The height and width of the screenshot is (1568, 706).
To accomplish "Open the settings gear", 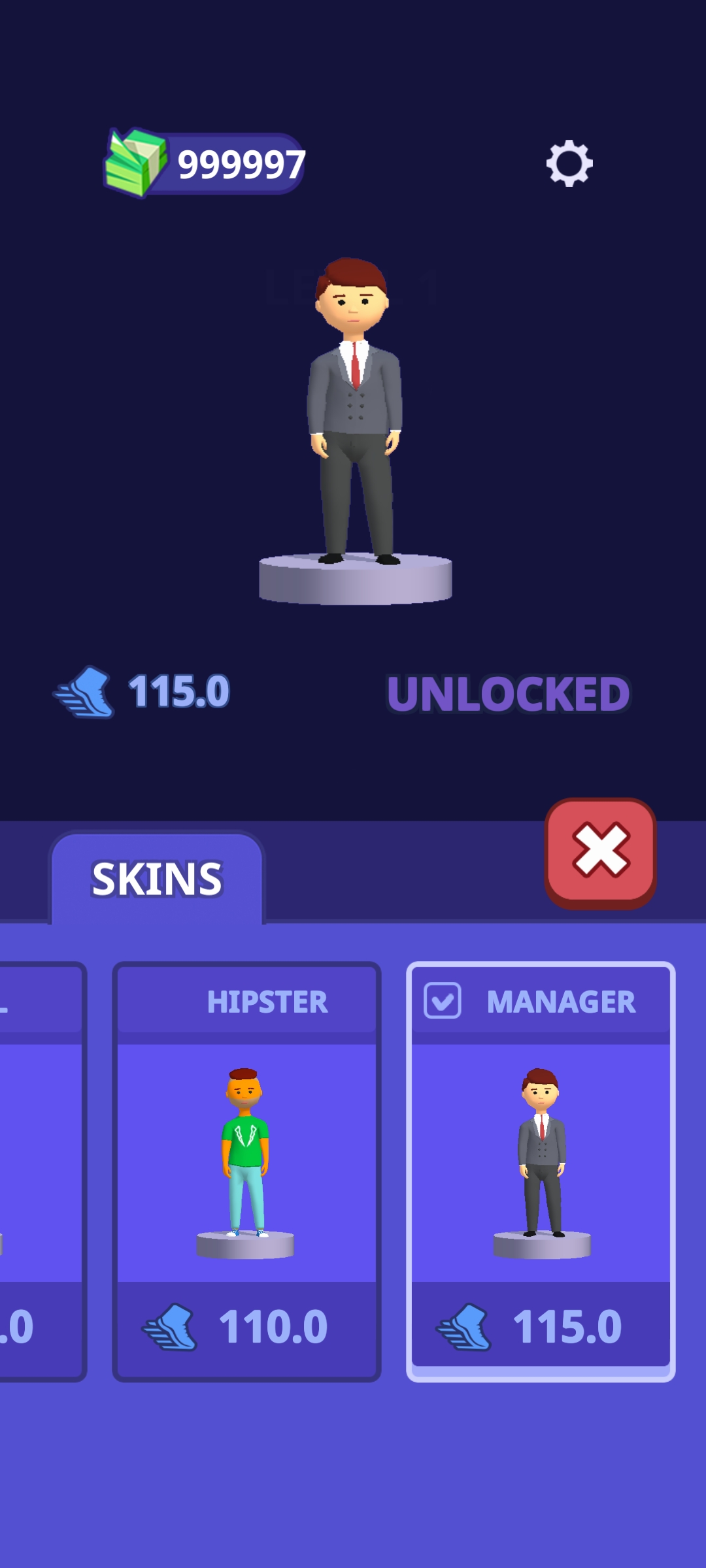I will (x=569, y=163).
